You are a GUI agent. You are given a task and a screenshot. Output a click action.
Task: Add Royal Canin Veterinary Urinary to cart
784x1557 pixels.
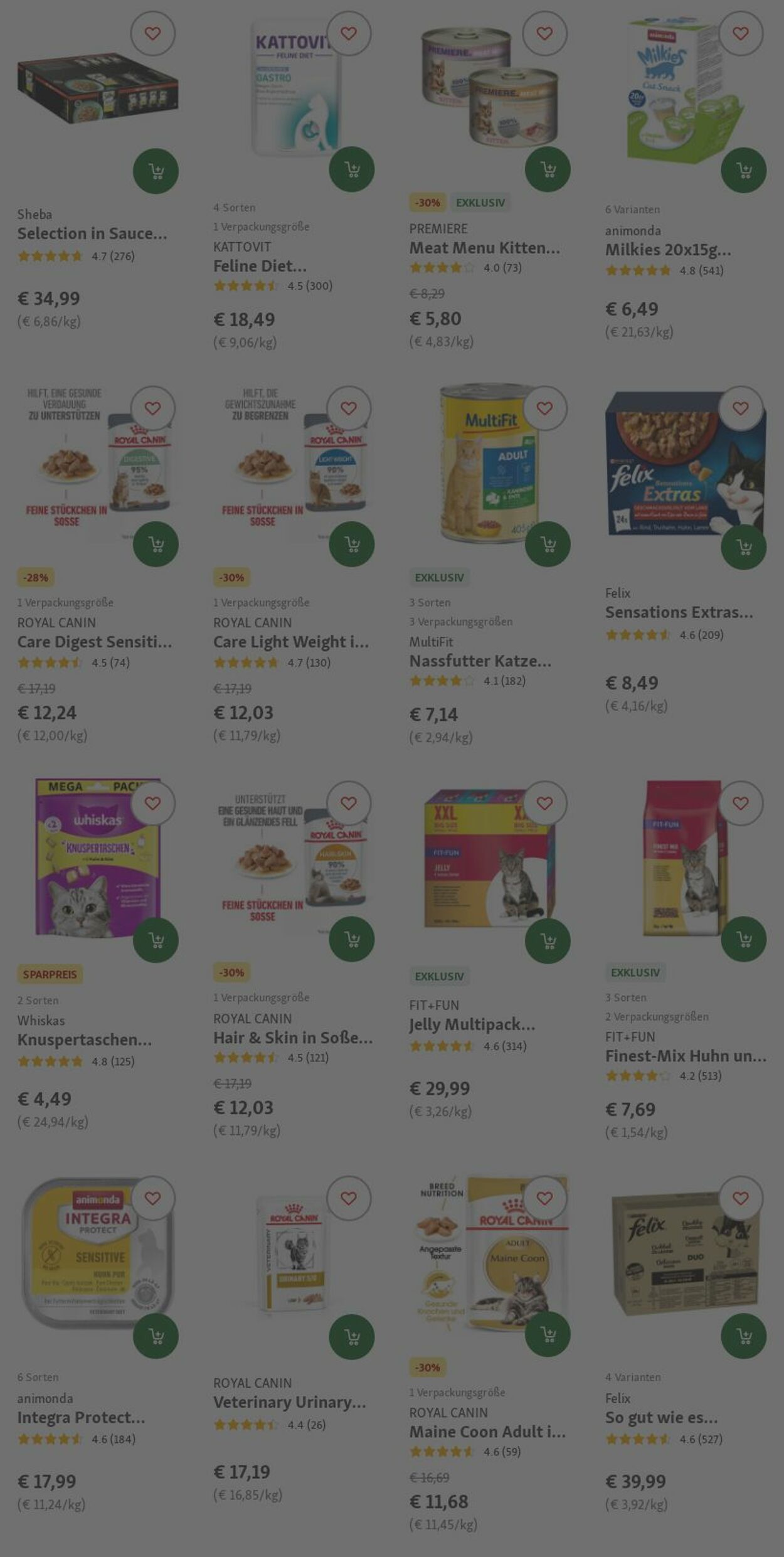[351, 1336]
